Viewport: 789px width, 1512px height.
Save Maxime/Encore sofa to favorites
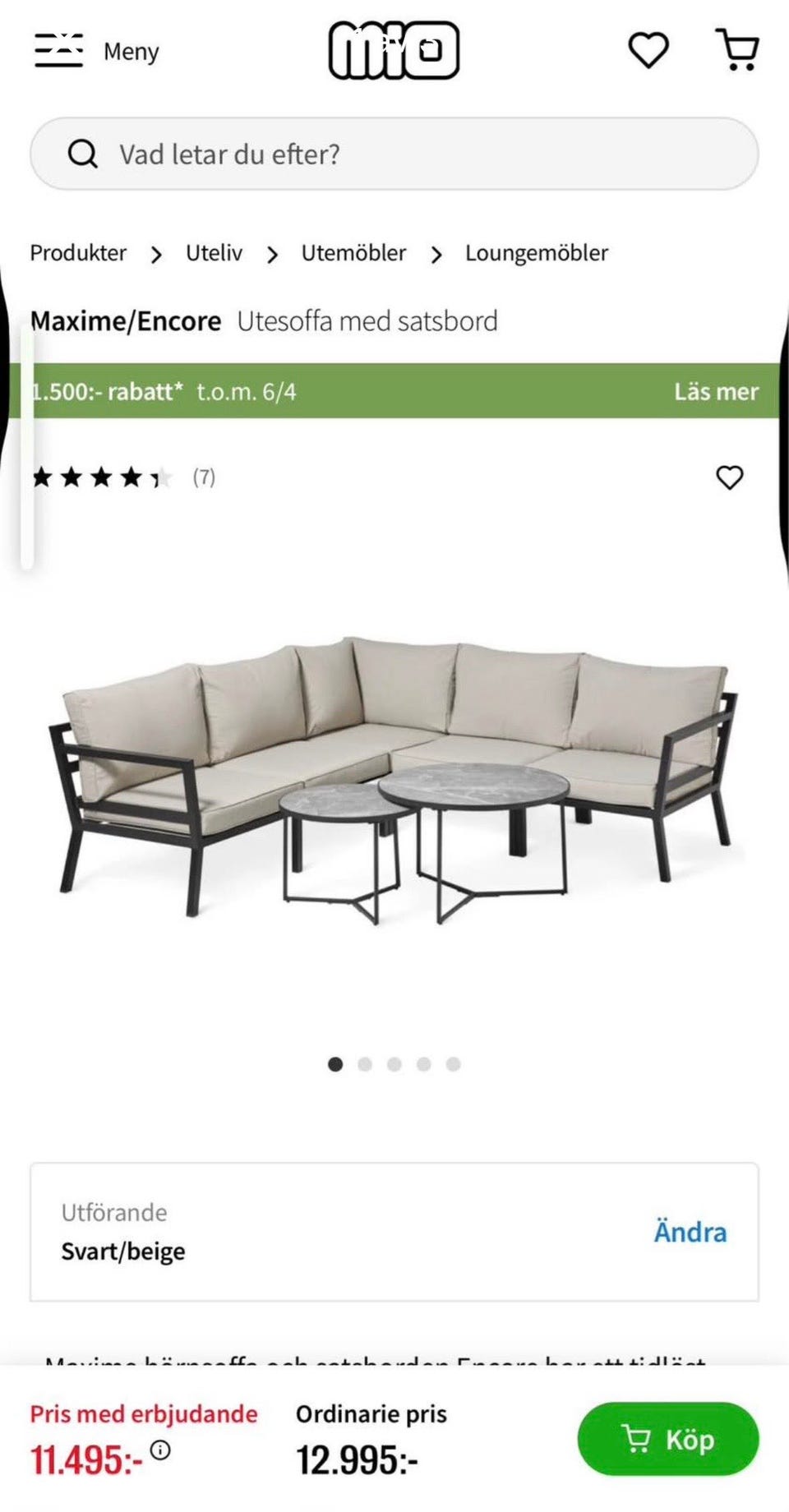pyautogui.click(x=729, y=477)
